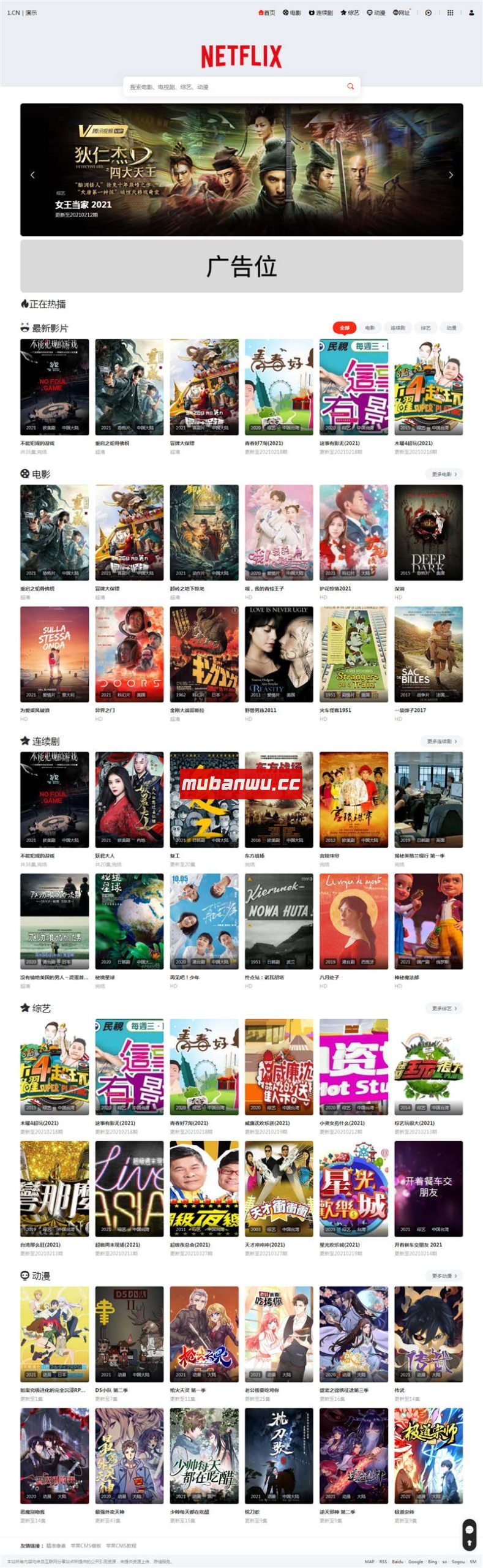Open the Baidu sitemap link in footer
The width and height of the screenshot is (483, 1568).
tap(398, 1562)
